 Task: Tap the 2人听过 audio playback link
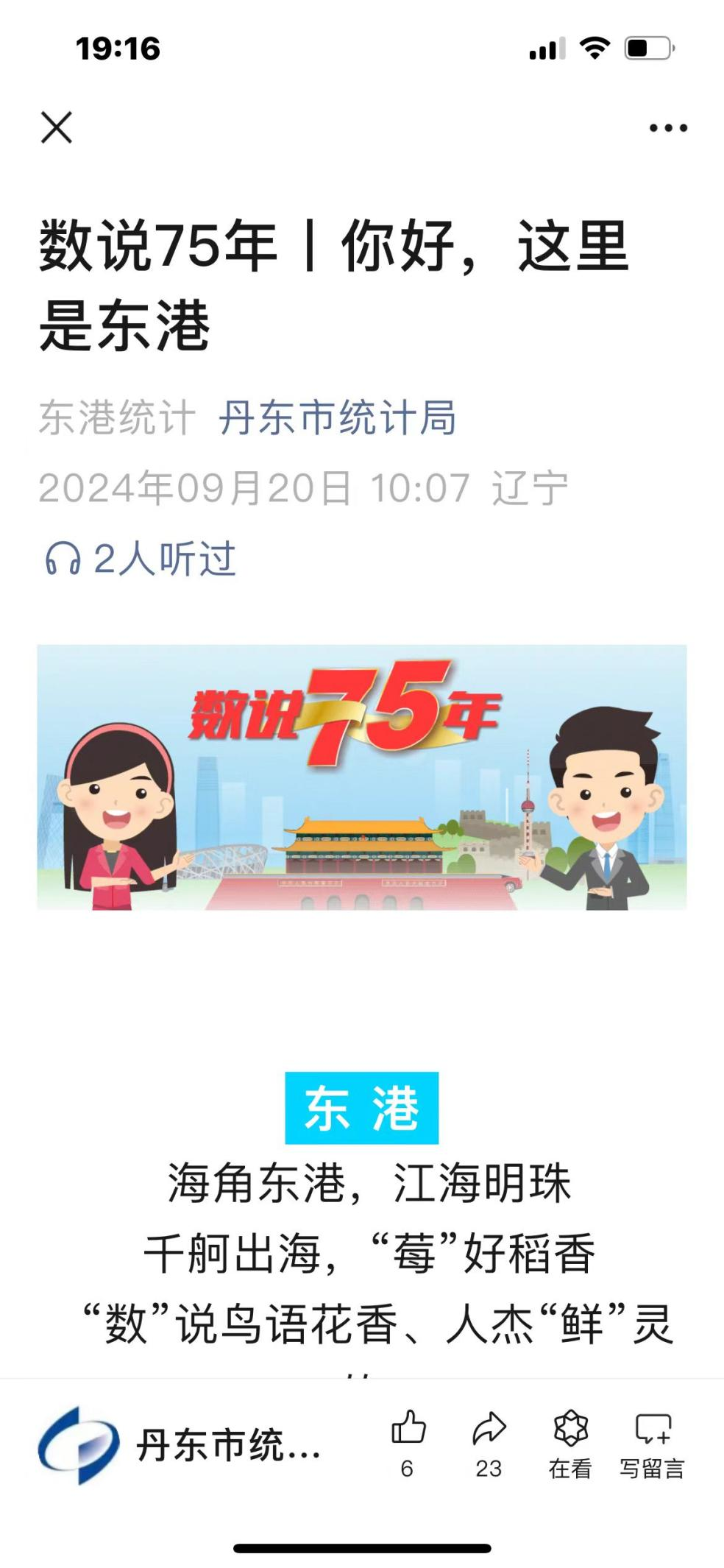[166, 559]
